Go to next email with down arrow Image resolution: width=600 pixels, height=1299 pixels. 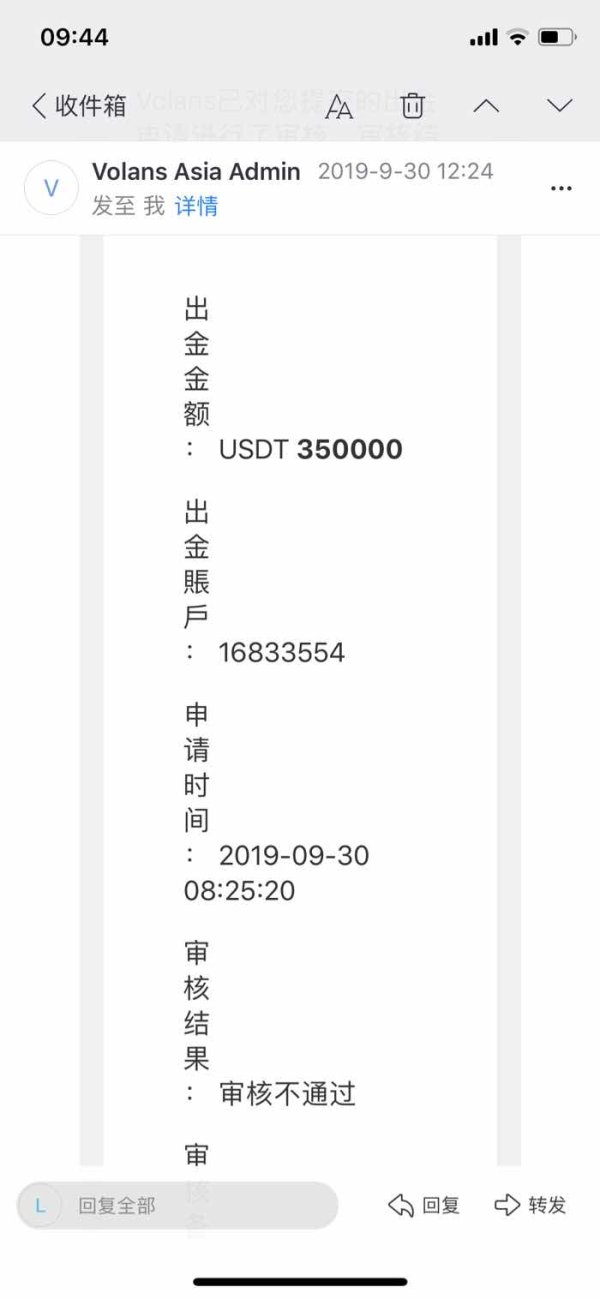(x=560, y=106)
